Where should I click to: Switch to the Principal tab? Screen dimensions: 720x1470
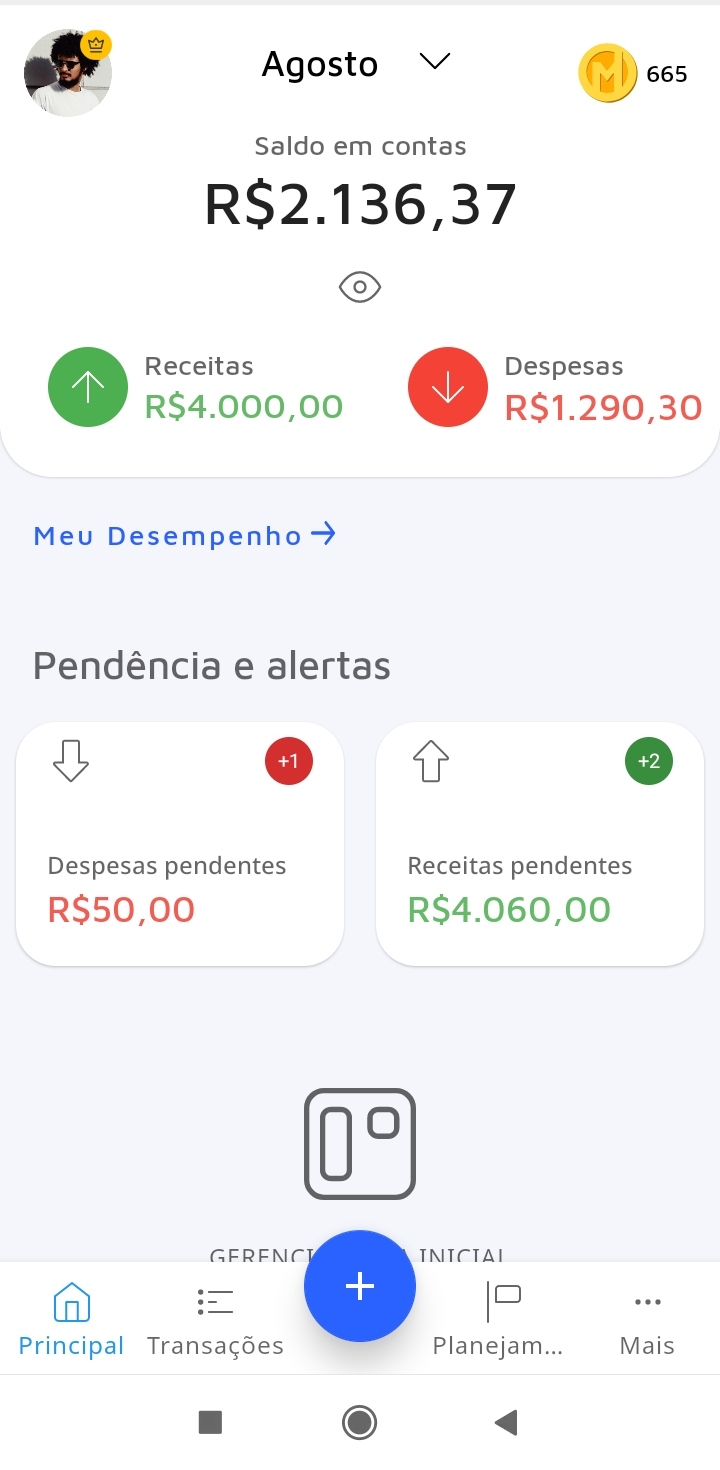[x=71, y=1320]
